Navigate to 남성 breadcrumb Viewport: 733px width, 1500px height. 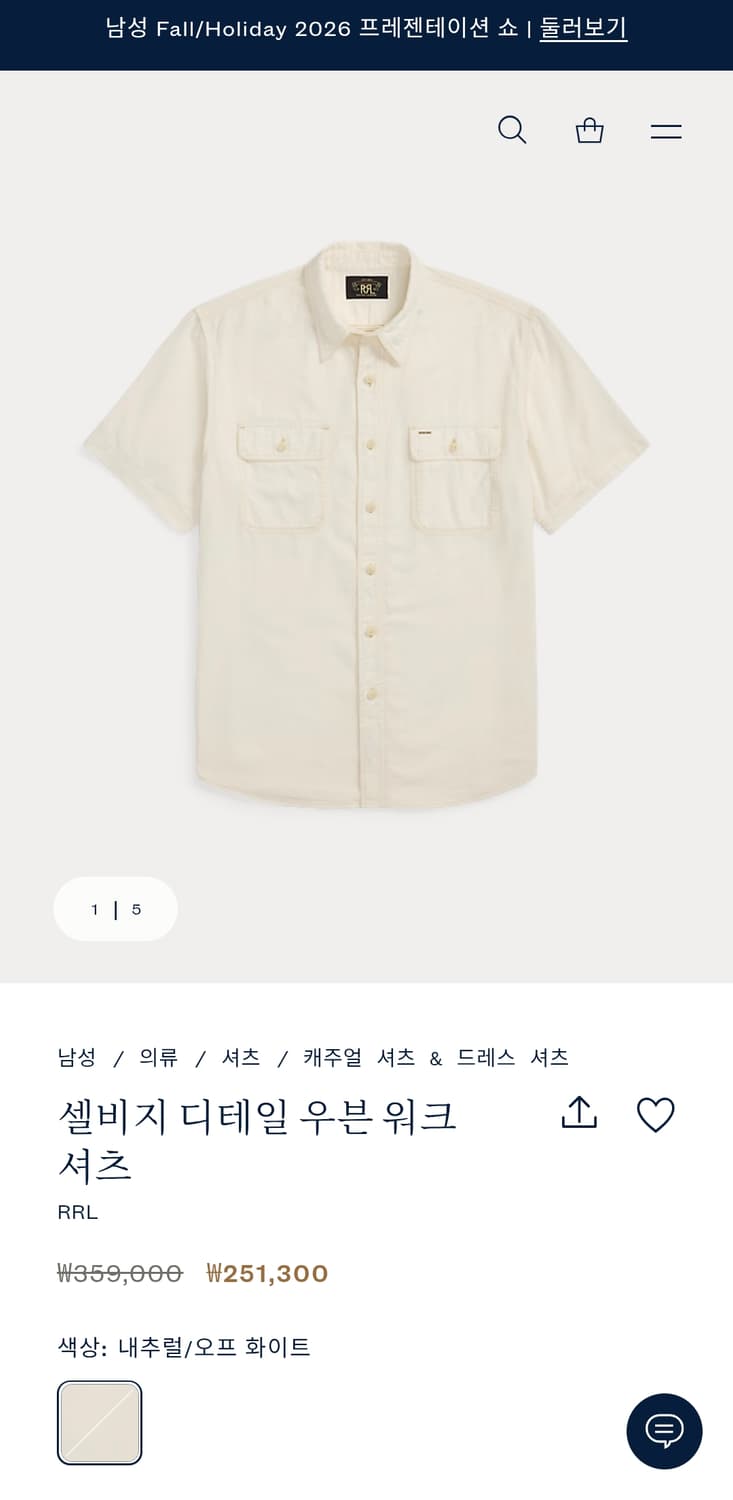77,1056
